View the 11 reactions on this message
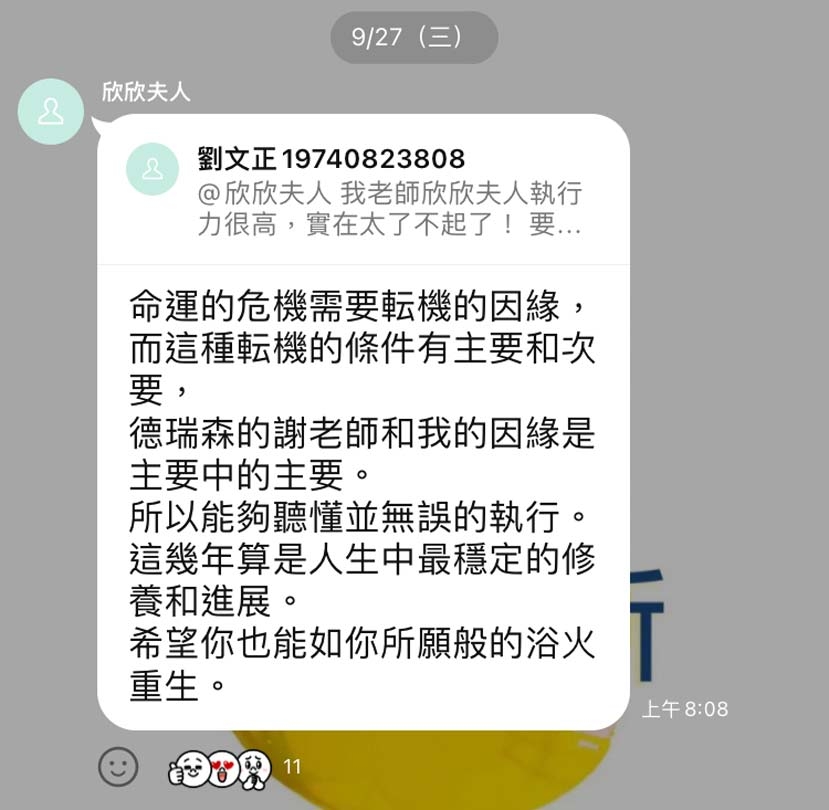829x810 pixels. pyautogui.click(x=233, y=767)
